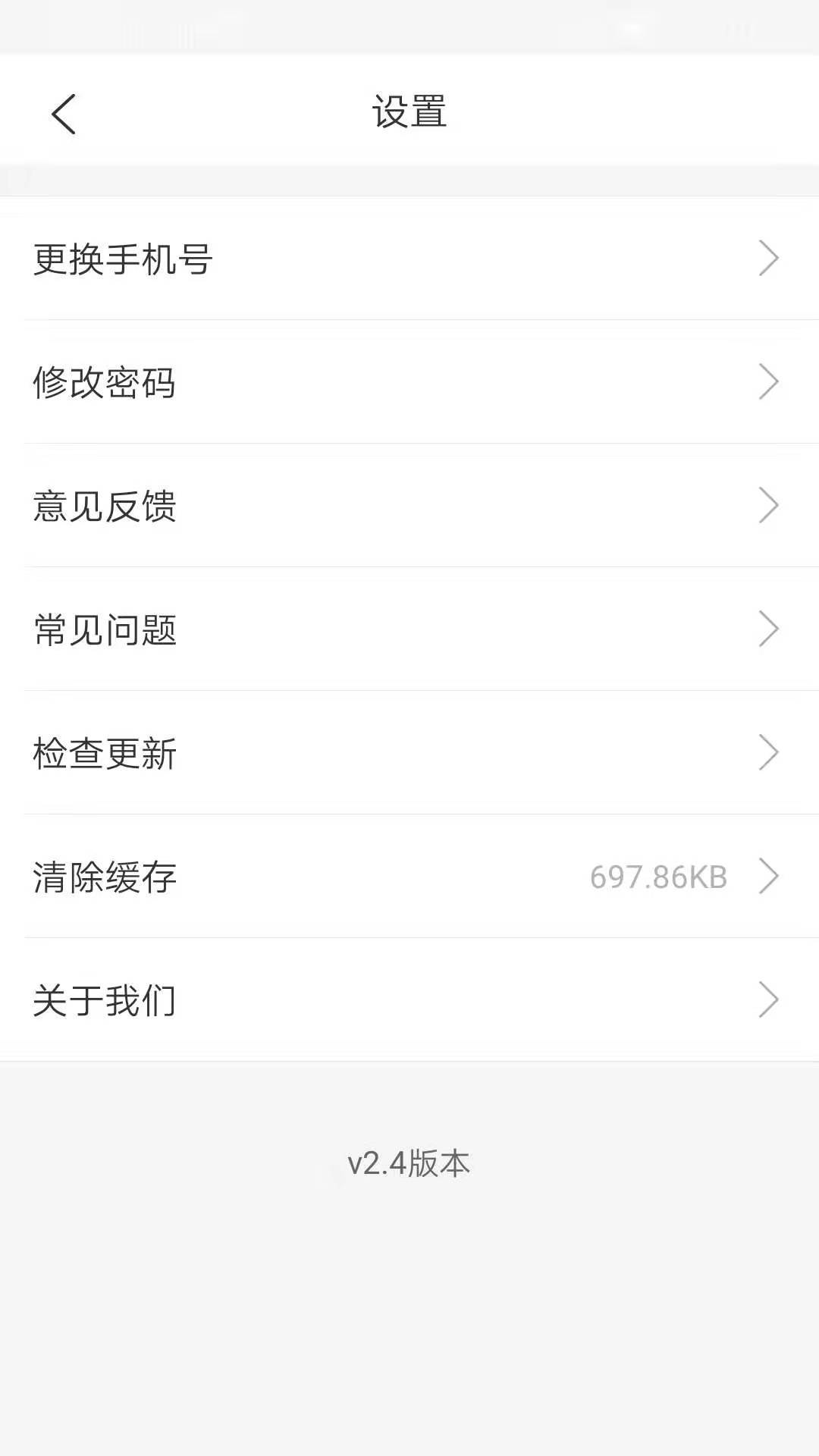The width and height of the screenshot is (819, 1456).
Task: Click the chevron beside 修改密码
Action: click(x=770, y=382)
